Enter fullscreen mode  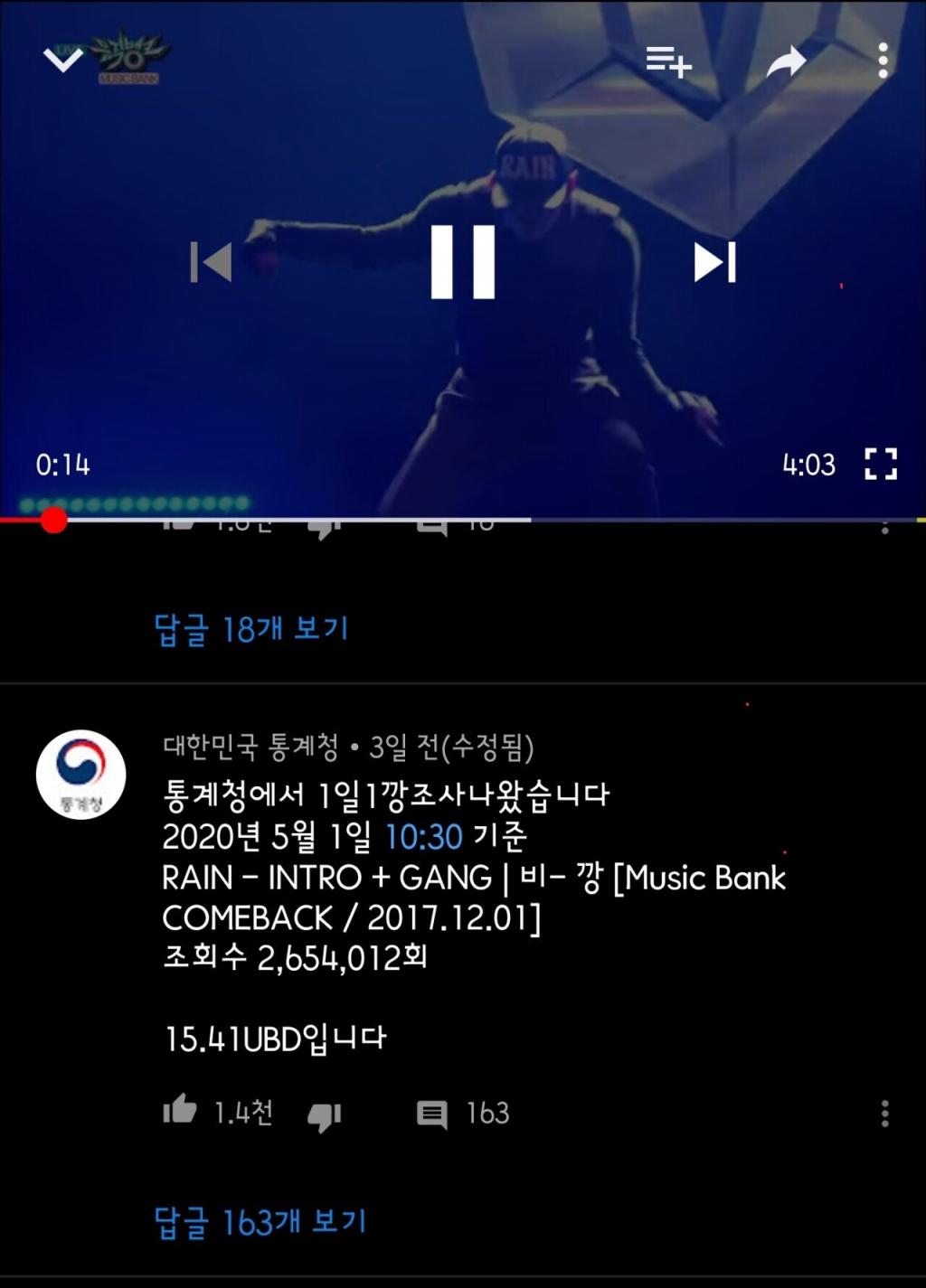[x=880, y=464]
